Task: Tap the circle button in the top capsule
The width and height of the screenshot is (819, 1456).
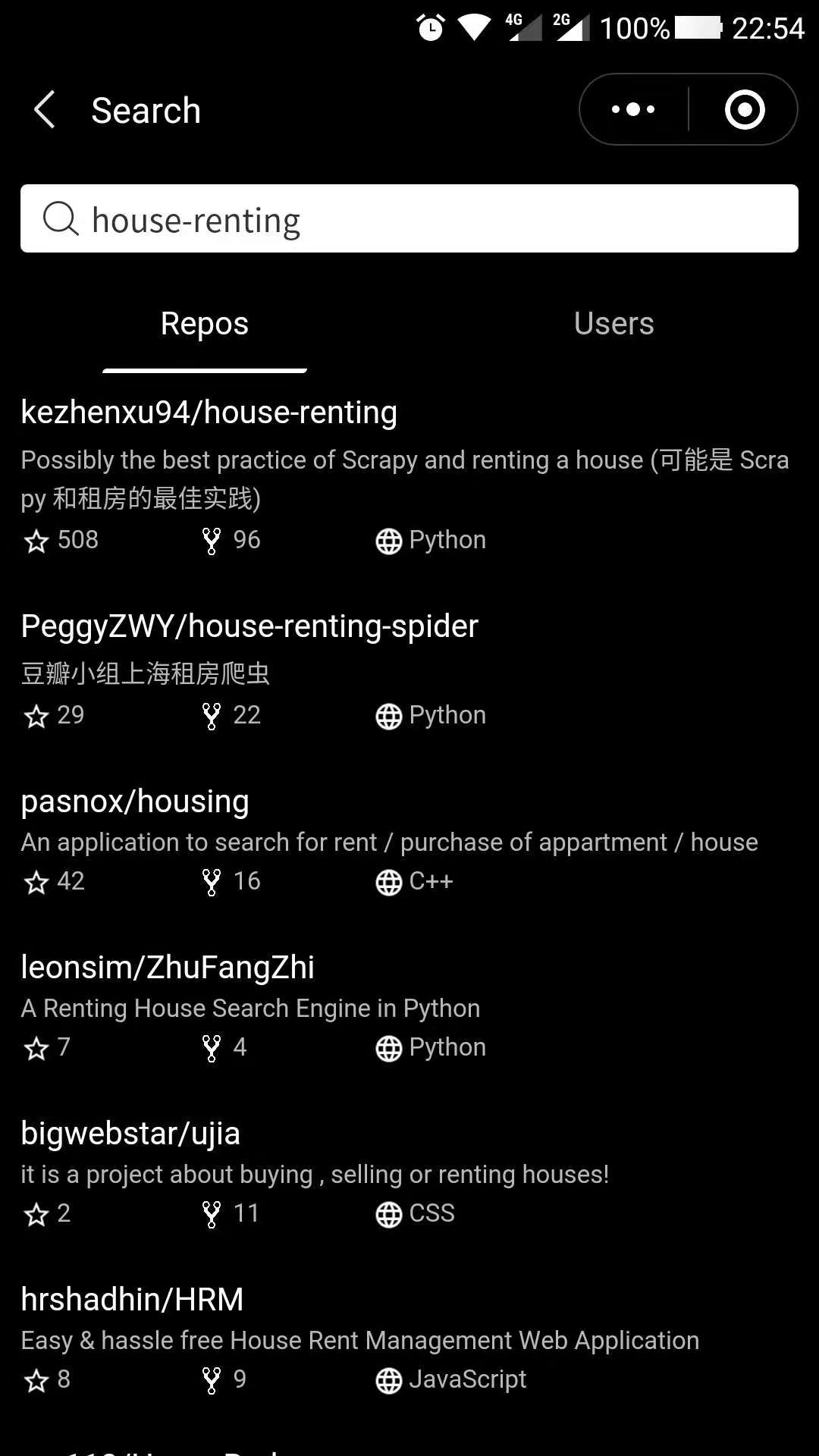Action: 744,109
